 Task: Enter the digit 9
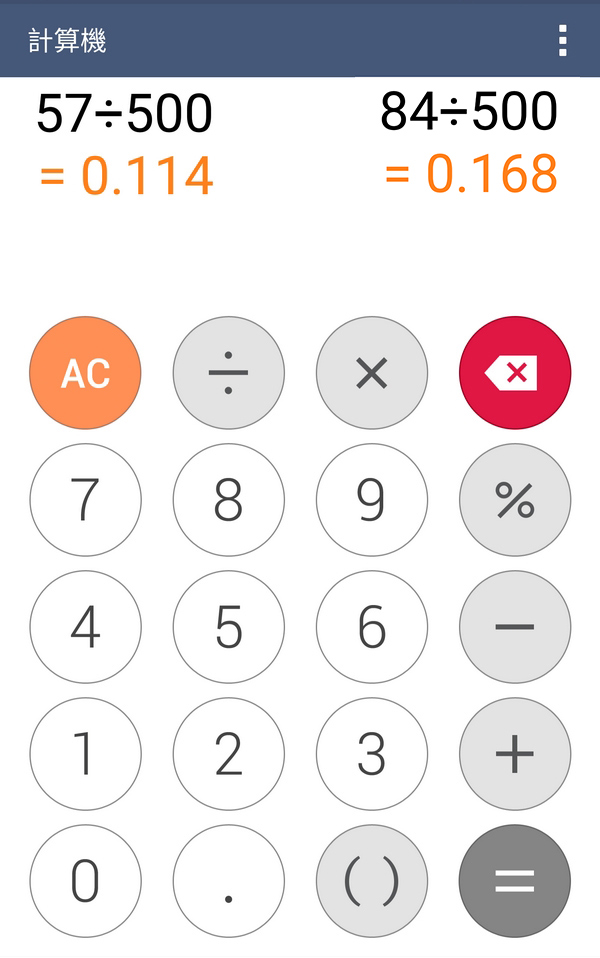coord(372,500)
